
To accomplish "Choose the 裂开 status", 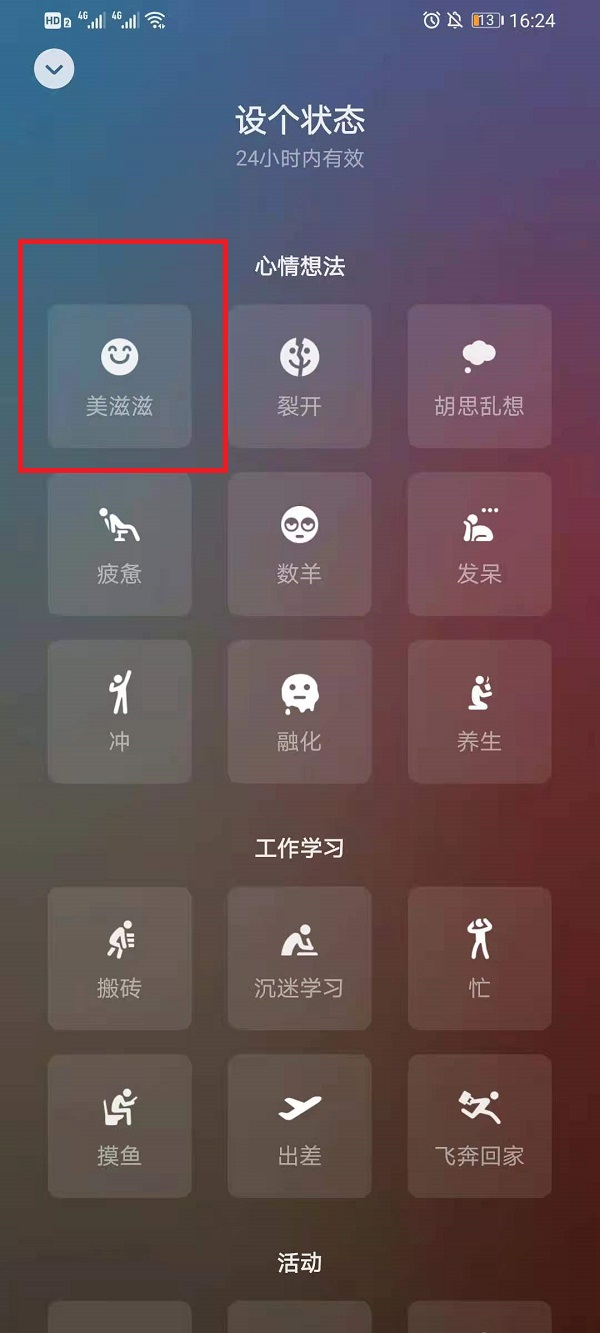I will (299, 376).
